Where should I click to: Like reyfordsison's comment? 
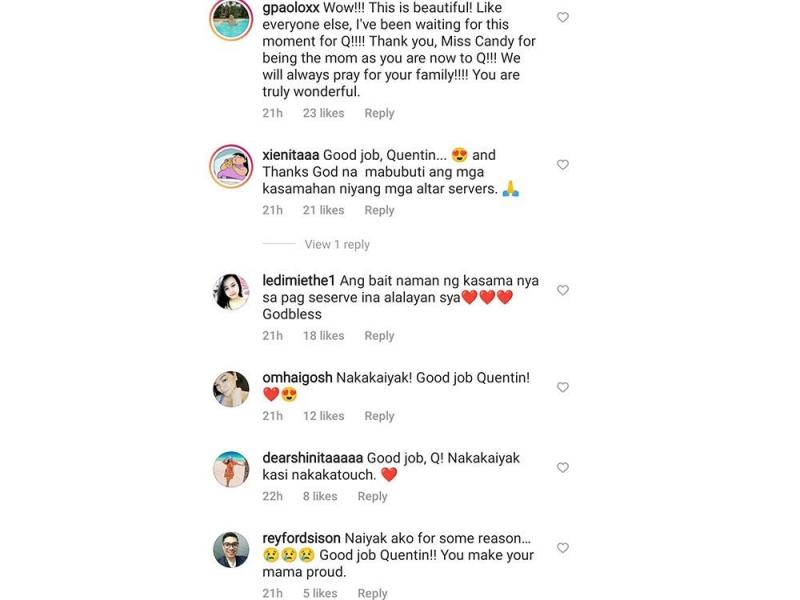click(562, 548)
